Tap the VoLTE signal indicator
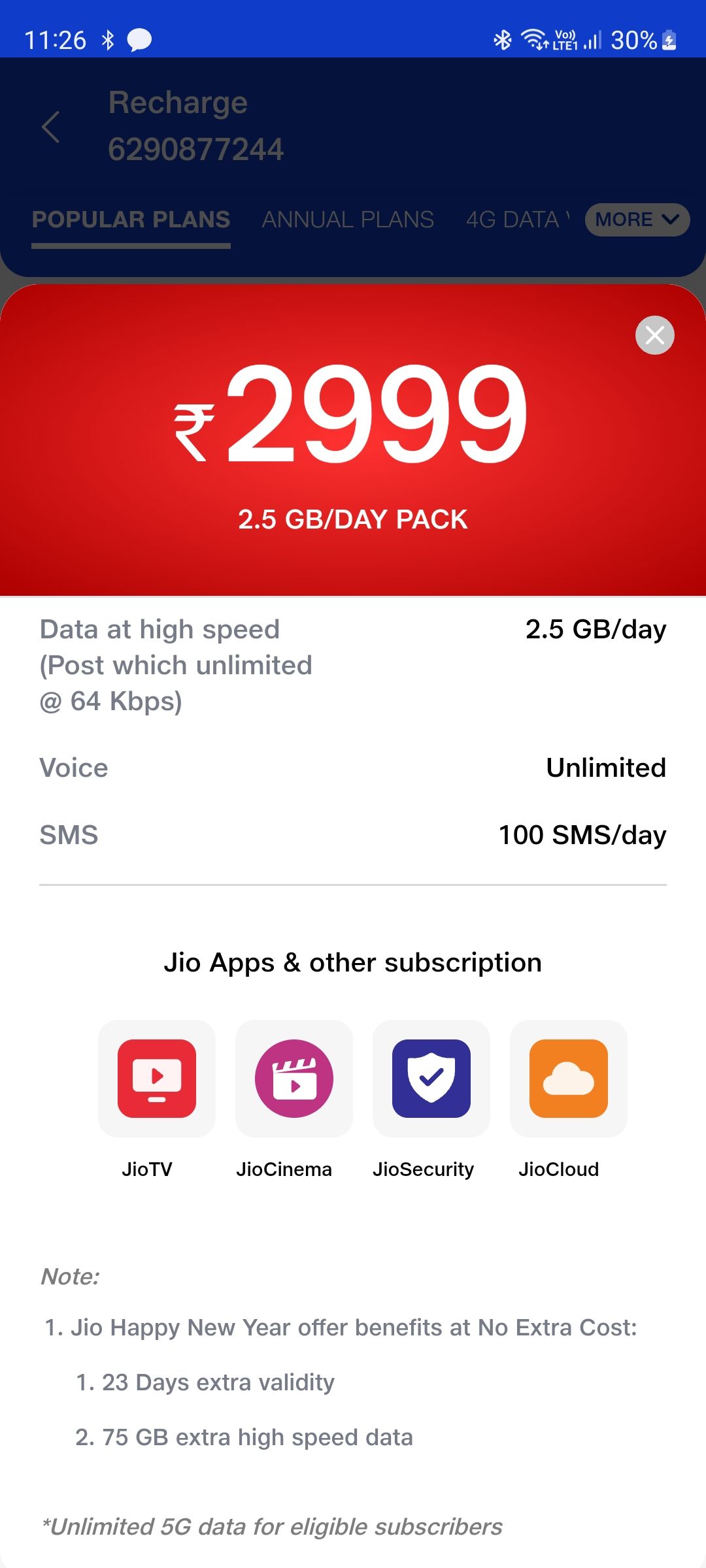706x1568 pixels. point(564,39)
